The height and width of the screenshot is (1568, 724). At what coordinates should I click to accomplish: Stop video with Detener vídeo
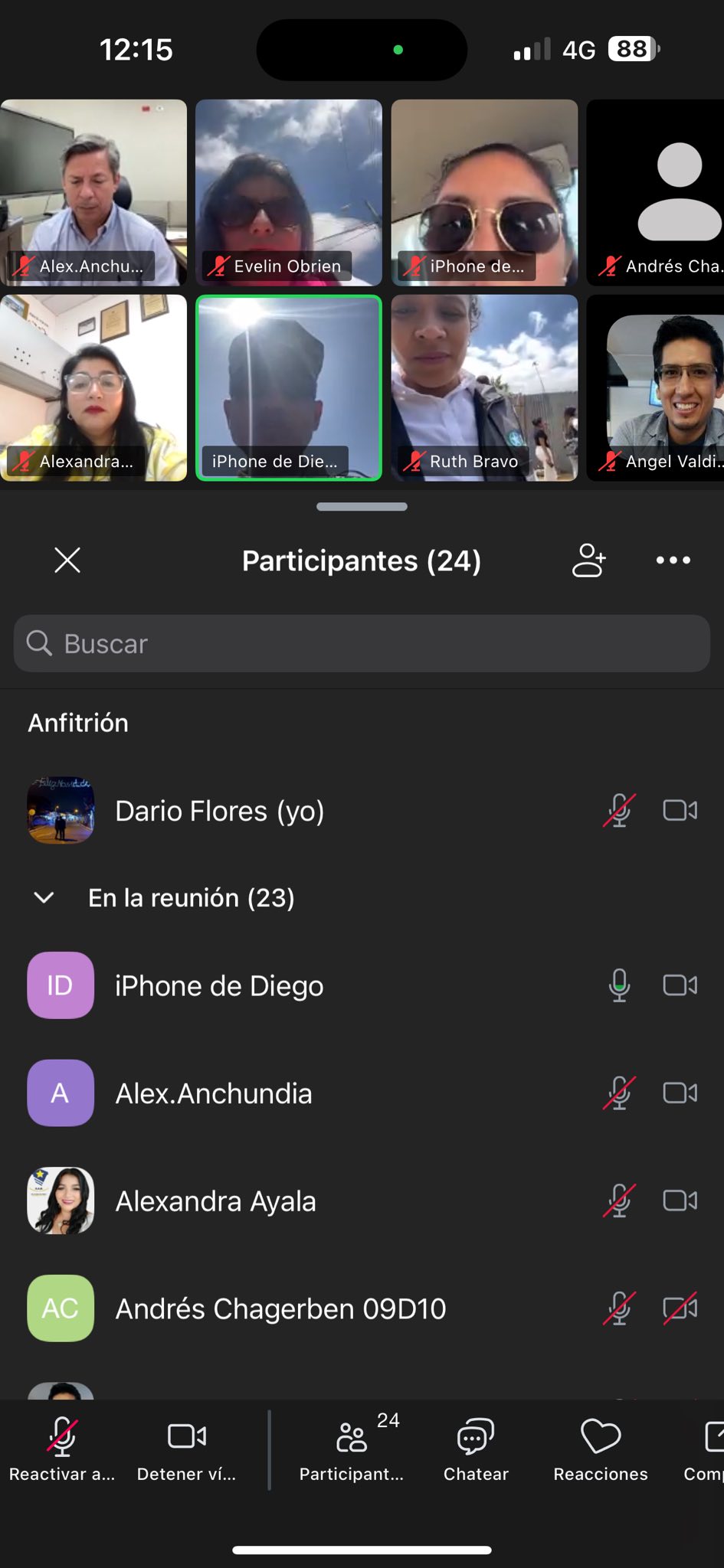click(187, 1449)
